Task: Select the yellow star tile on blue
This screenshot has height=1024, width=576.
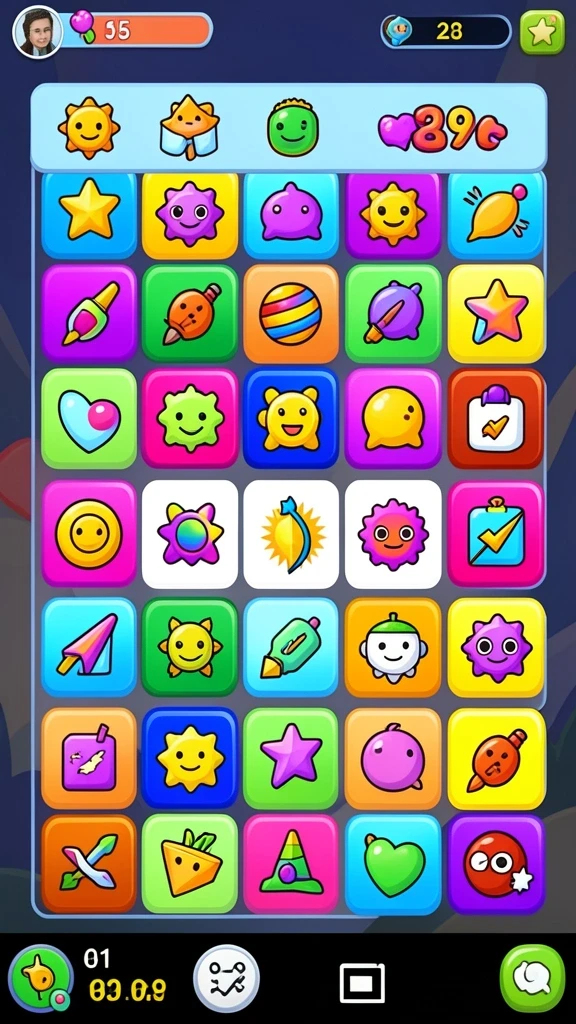Action: coord(89,214)
